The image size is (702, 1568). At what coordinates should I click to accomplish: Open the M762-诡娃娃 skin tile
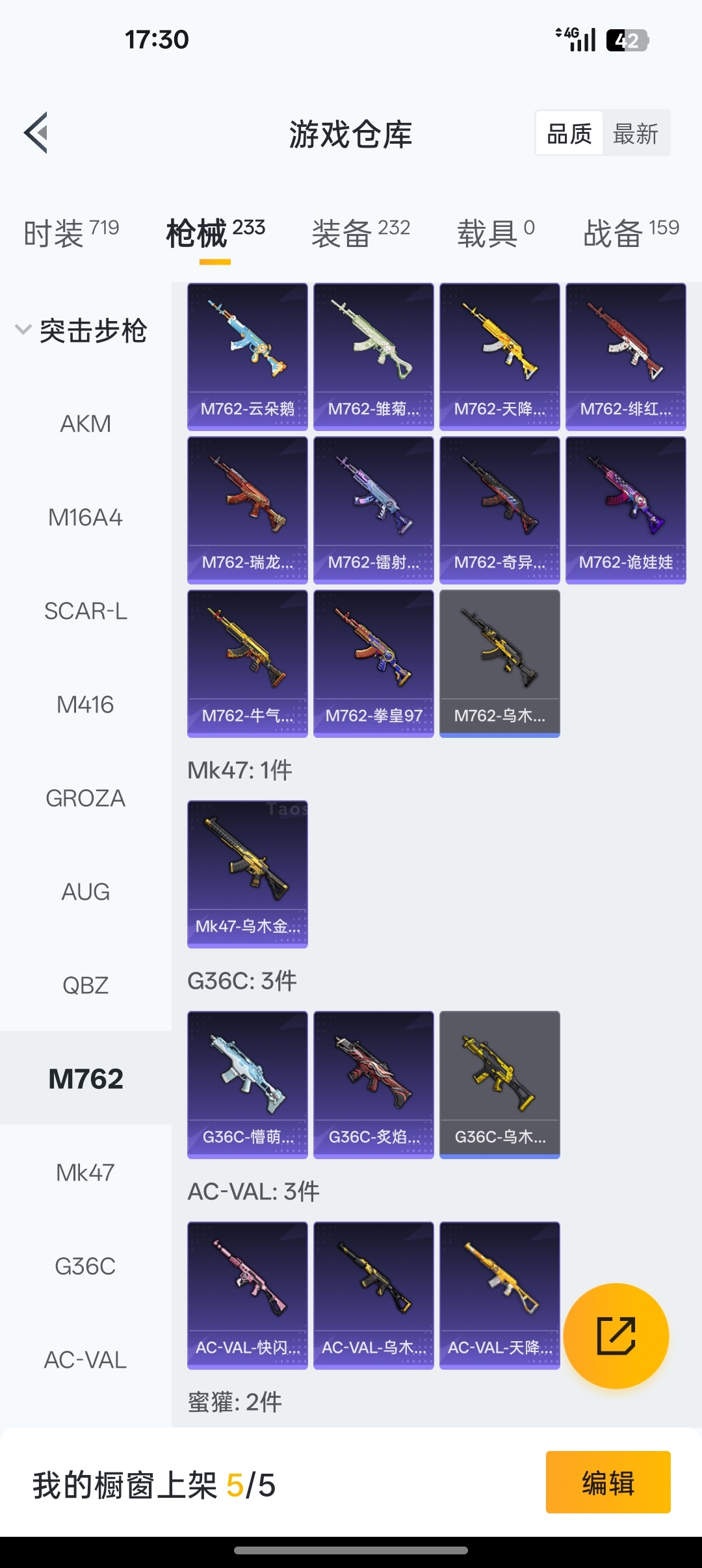(626, 510)
